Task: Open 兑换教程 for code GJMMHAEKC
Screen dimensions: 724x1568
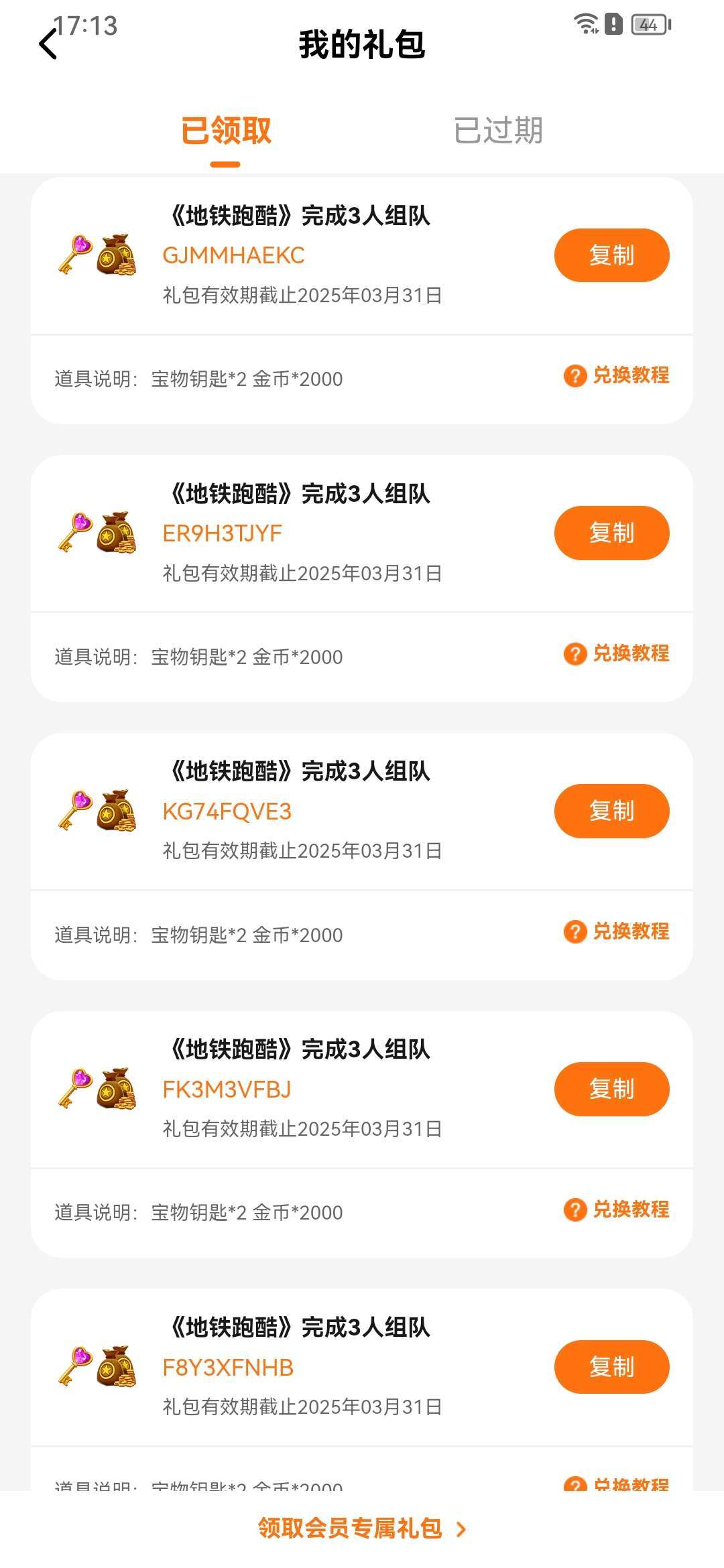Action: click(x=617, y=376)
